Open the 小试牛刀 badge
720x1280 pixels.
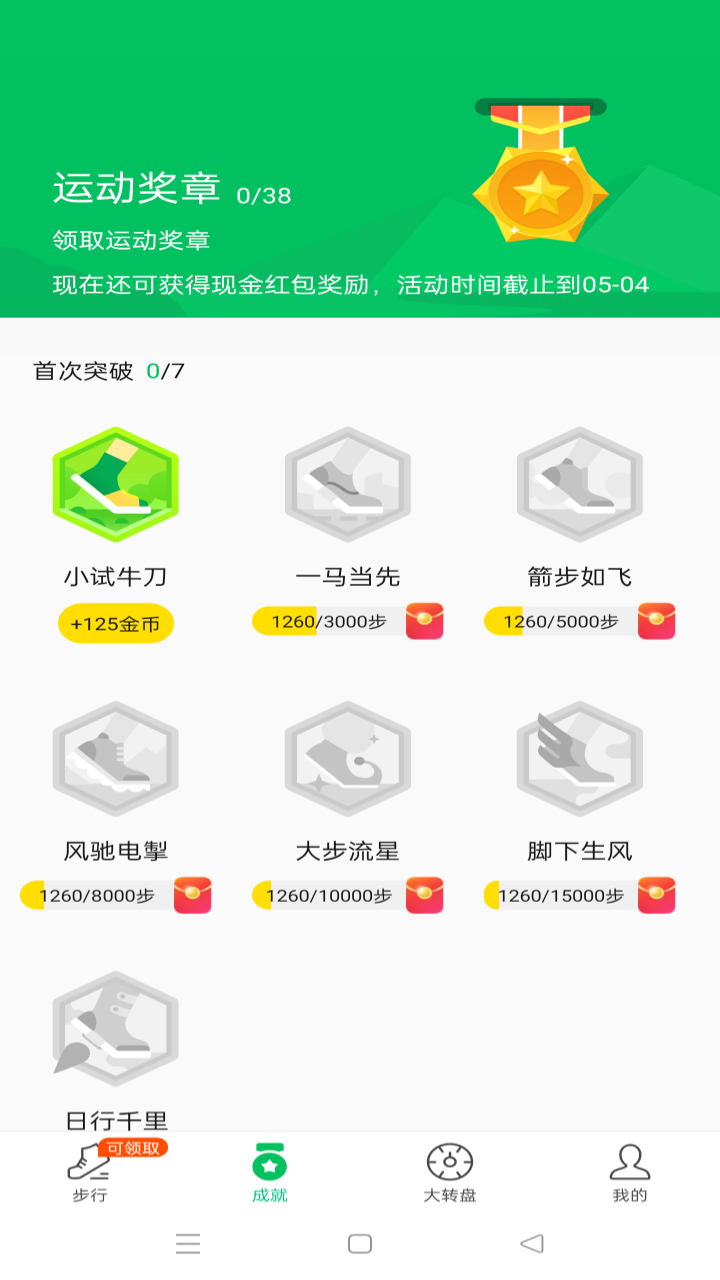[x=116, y=485]
